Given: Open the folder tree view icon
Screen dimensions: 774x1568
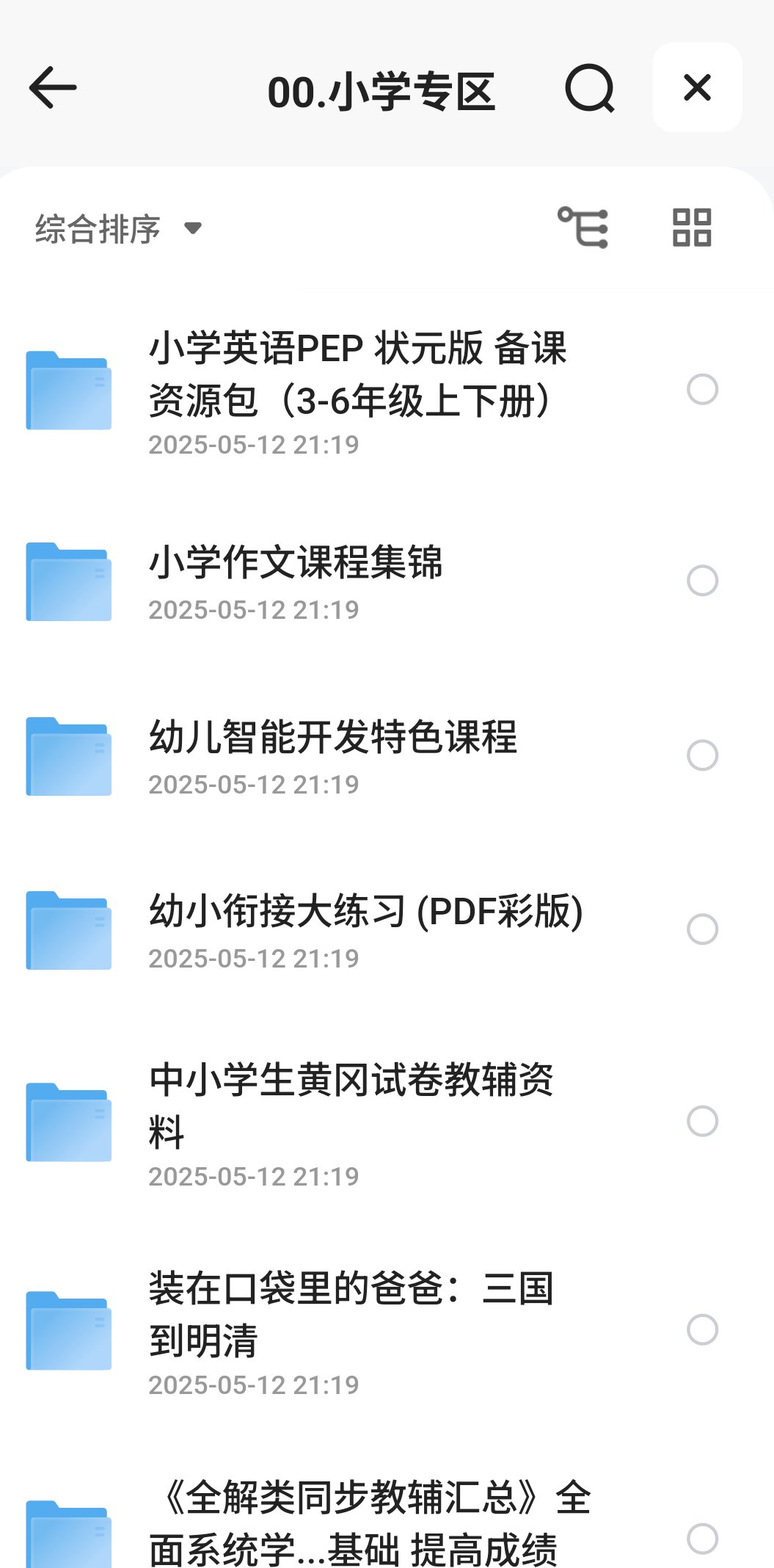Looking at the screenshot, I should pos(583,228).
